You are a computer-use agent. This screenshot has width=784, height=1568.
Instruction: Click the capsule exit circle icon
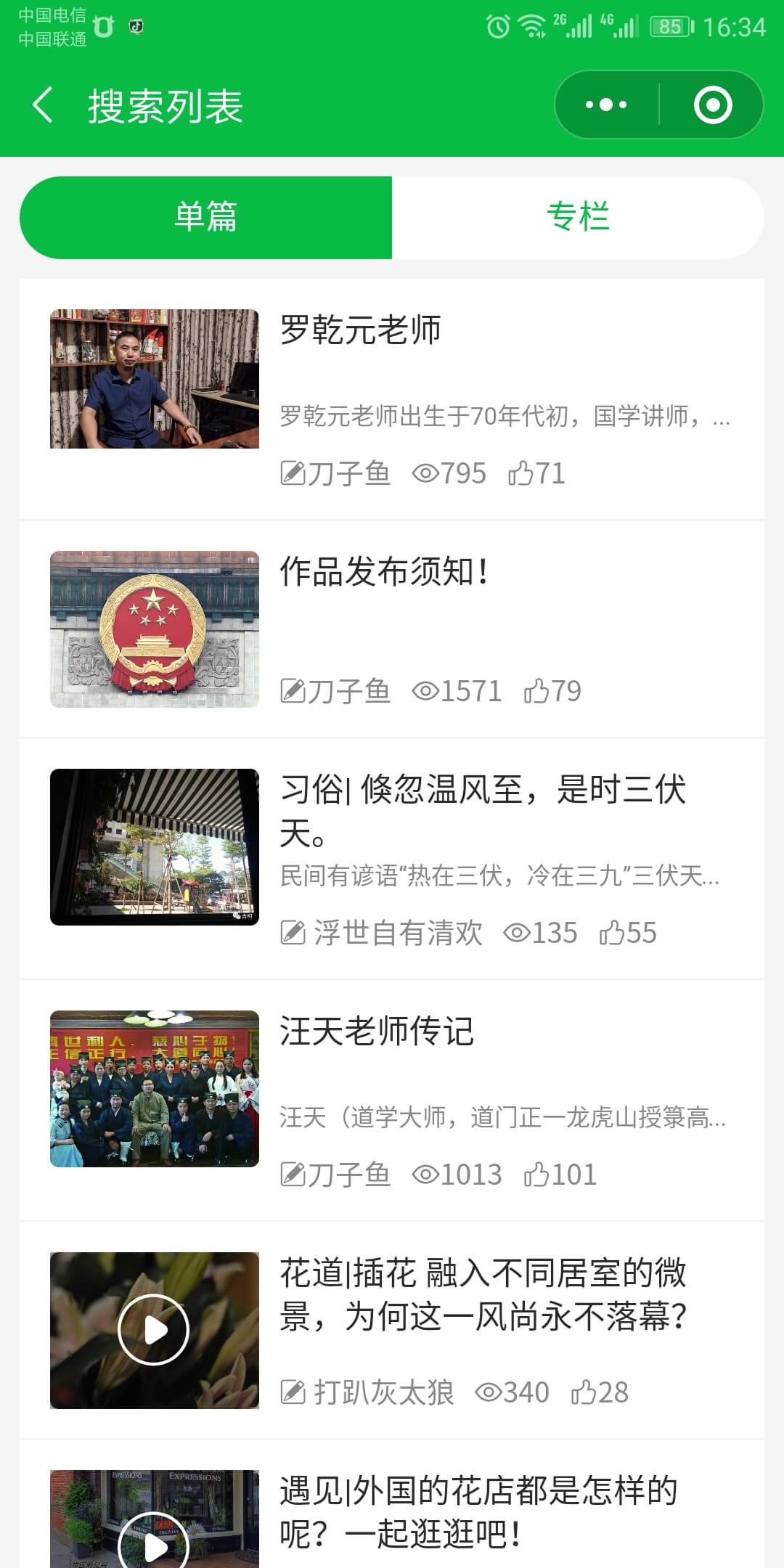tap(711, 104)
